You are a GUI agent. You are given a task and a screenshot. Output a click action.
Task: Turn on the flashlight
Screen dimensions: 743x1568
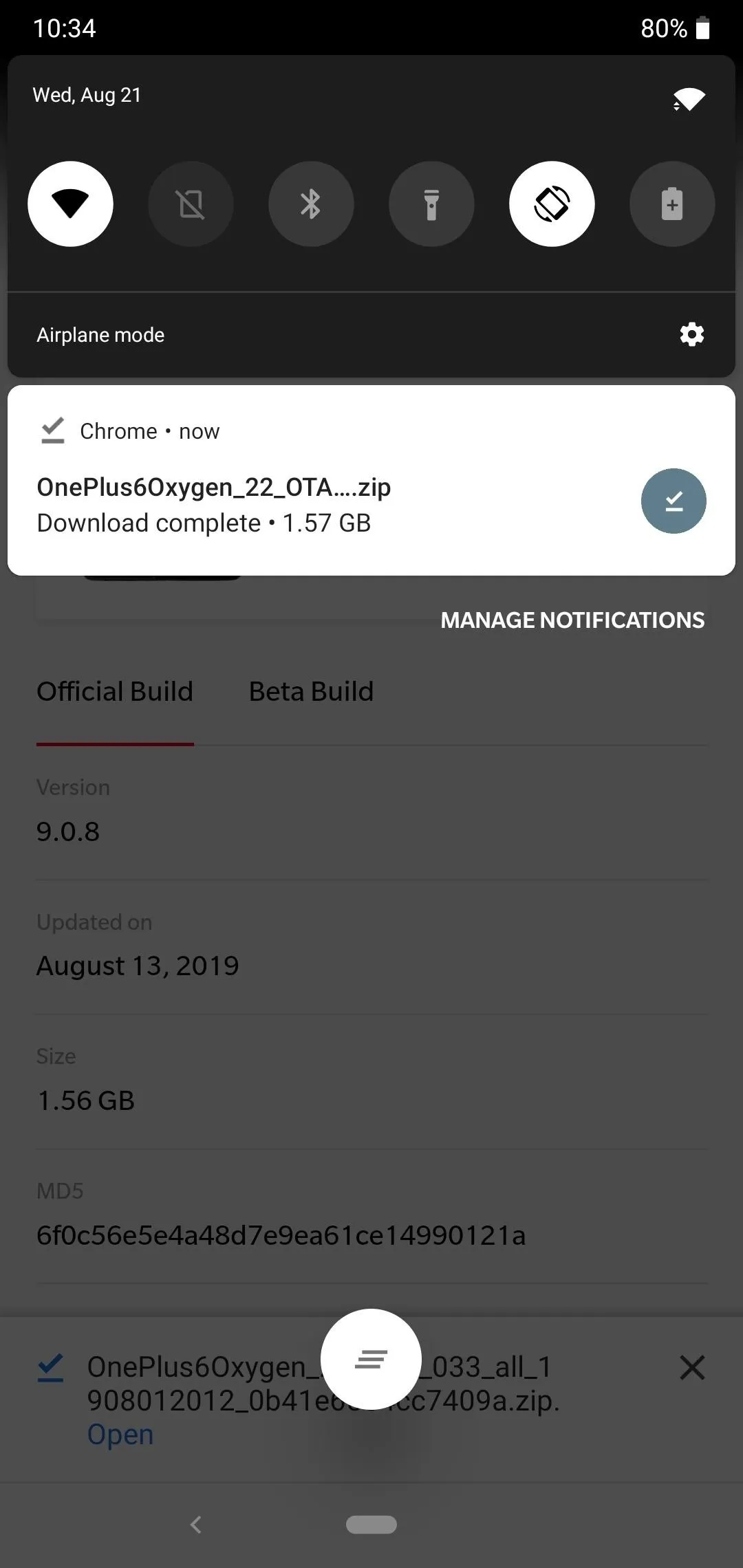click(431, 204)
